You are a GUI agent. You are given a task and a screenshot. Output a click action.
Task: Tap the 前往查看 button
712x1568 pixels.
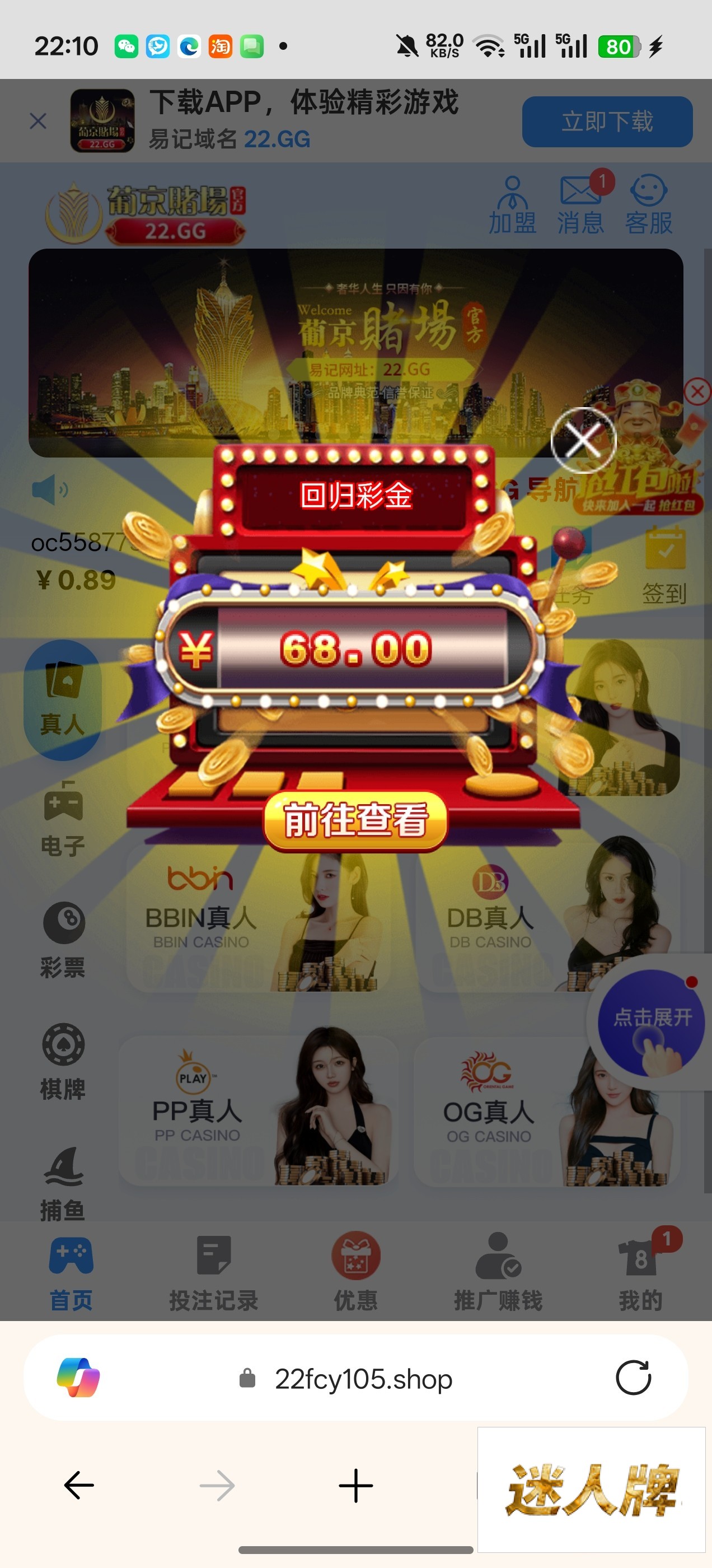355,819
